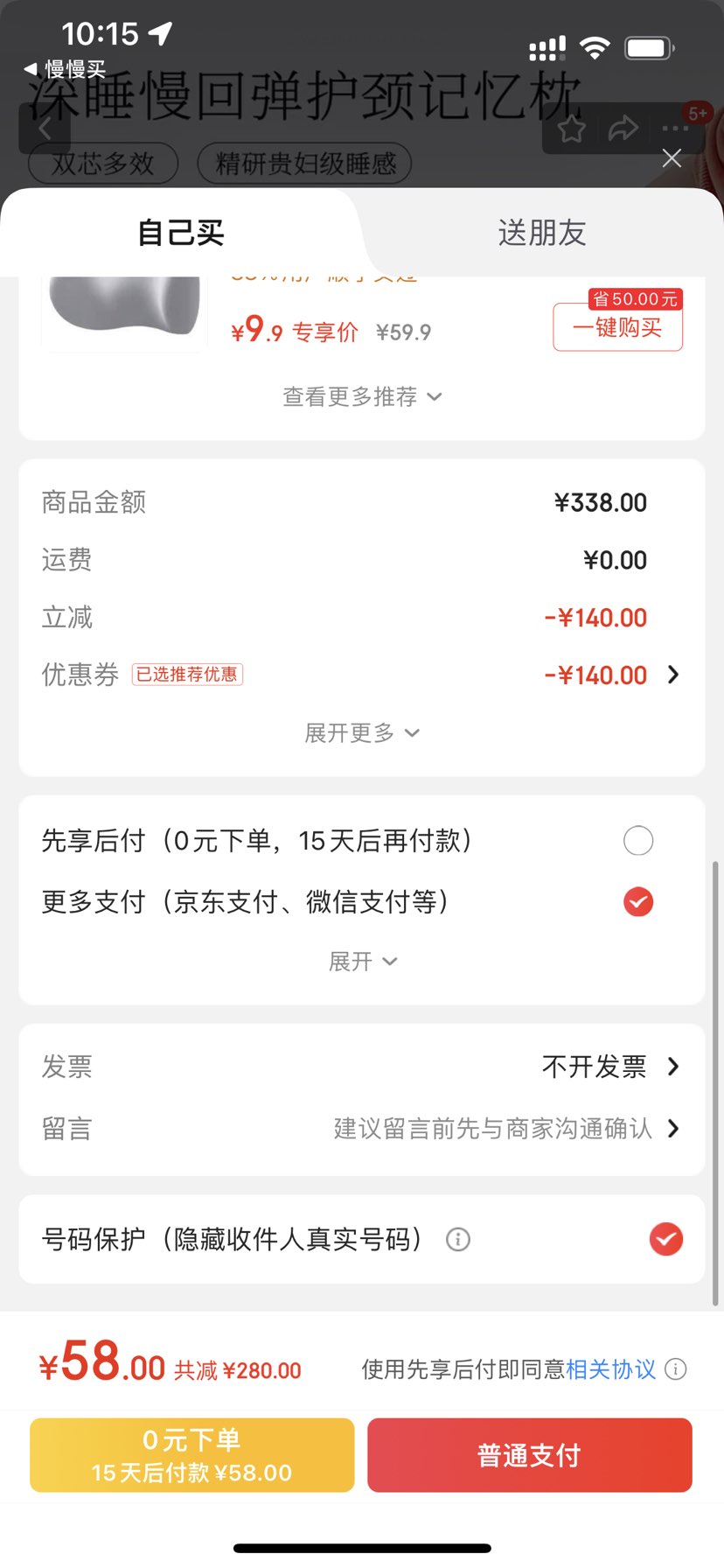Open the 相关协议 link
This screenshot has height=1568, width=724.
click(610, 1369)
